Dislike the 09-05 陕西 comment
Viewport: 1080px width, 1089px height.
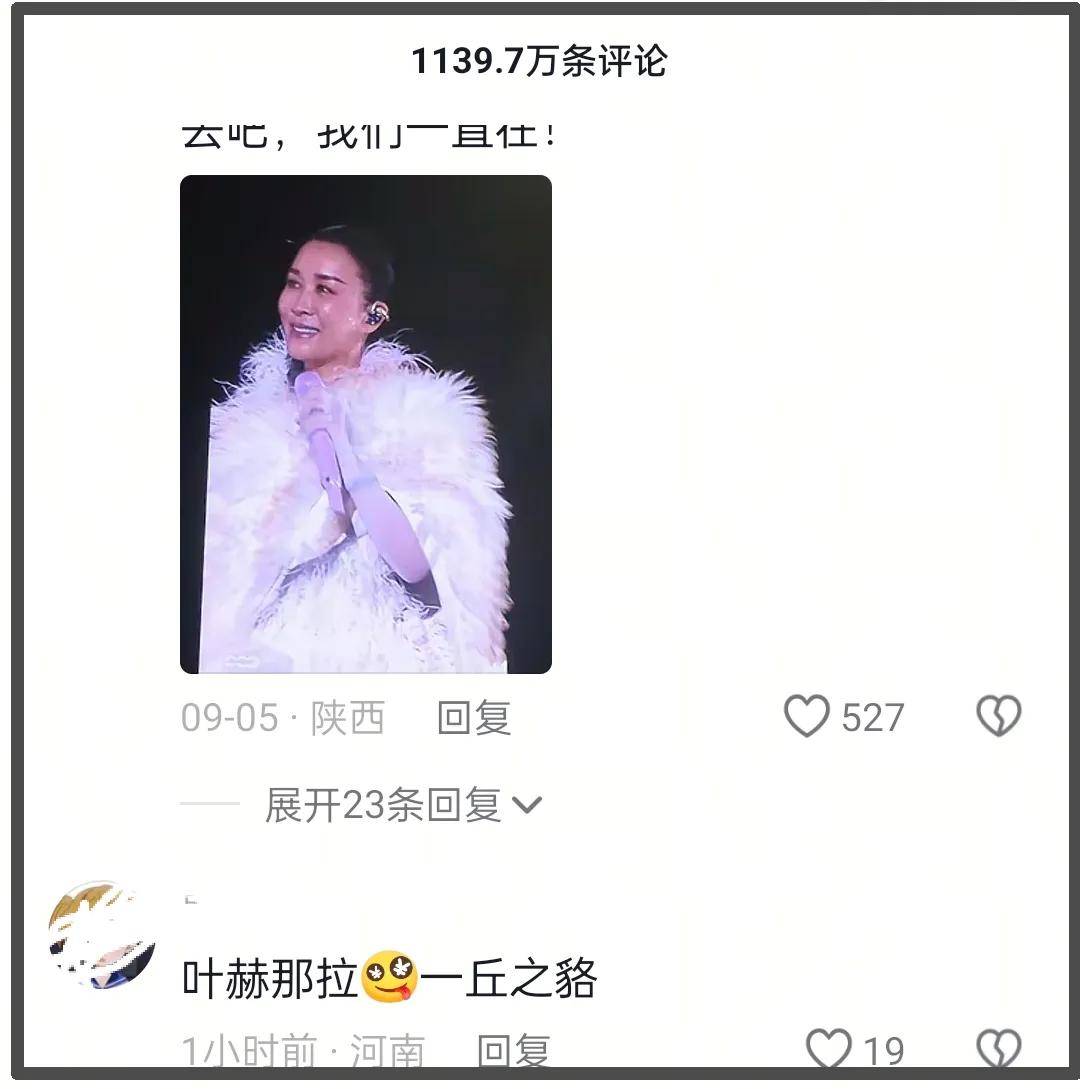tap(998, 717)
